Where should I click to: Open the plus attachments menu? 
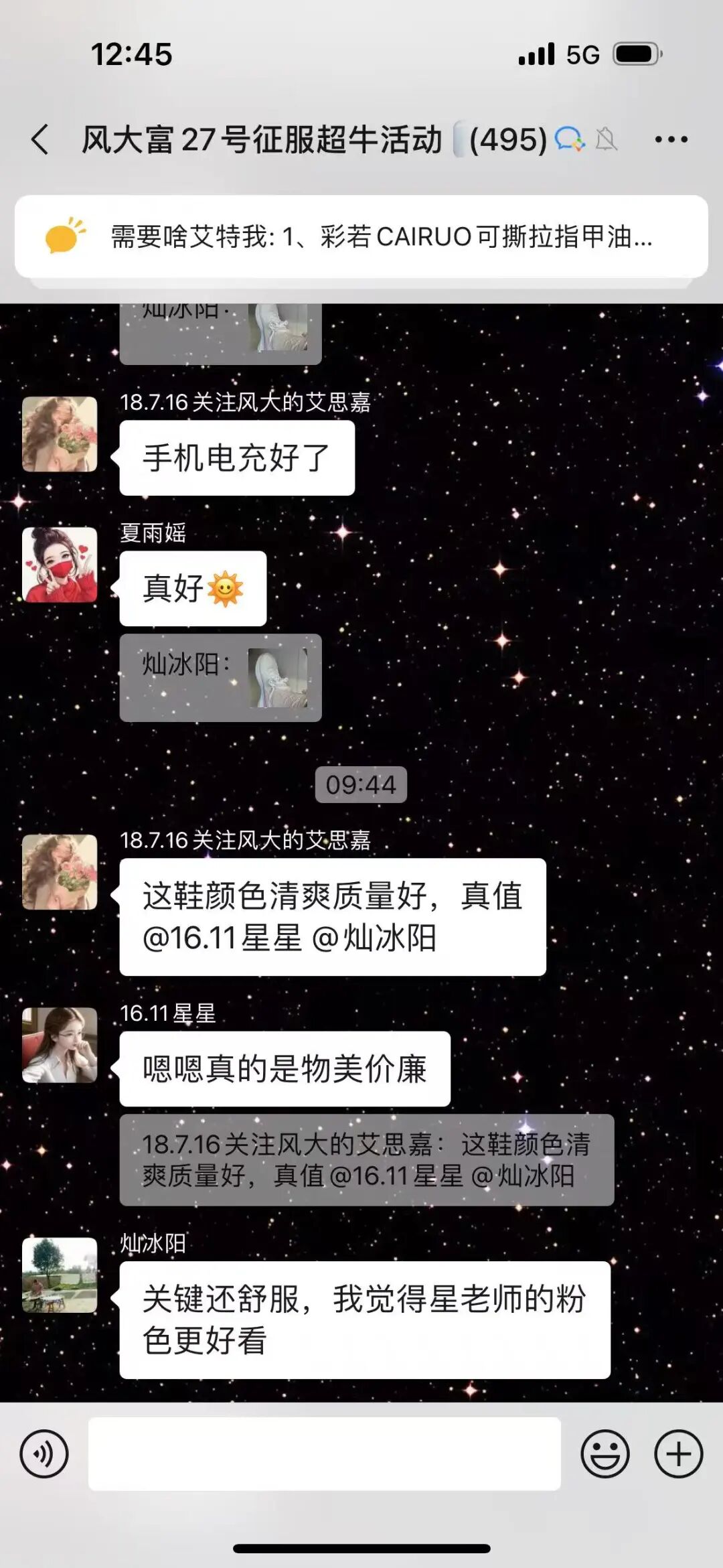679,1454
